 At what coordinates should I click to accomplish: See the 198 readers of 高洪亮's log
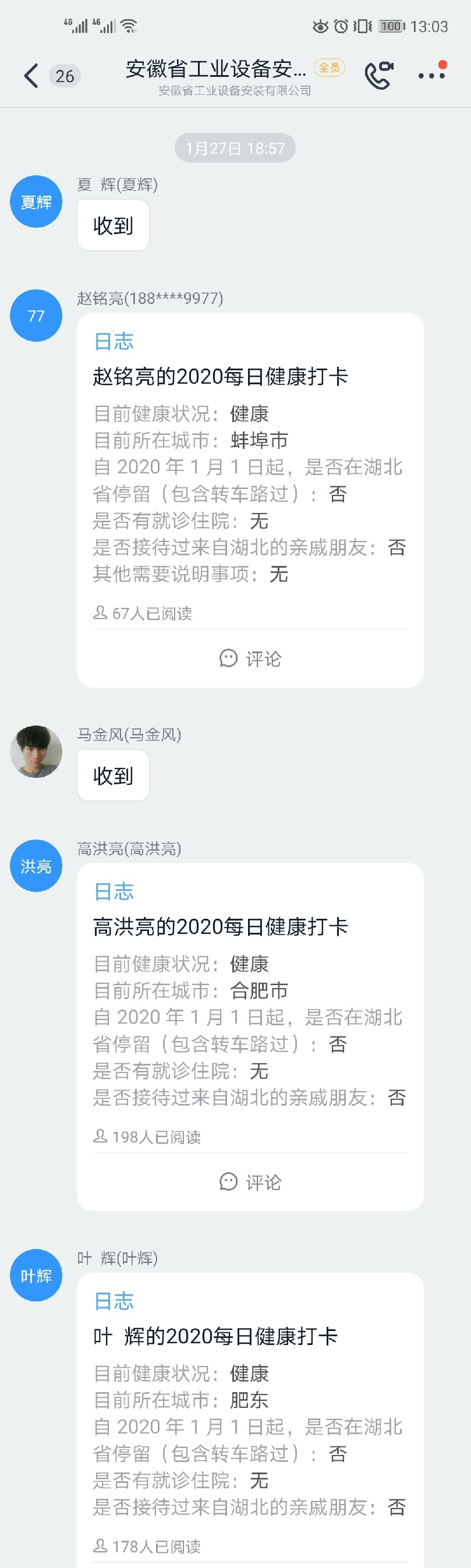pyautogui.click(x=147, y=1137)
